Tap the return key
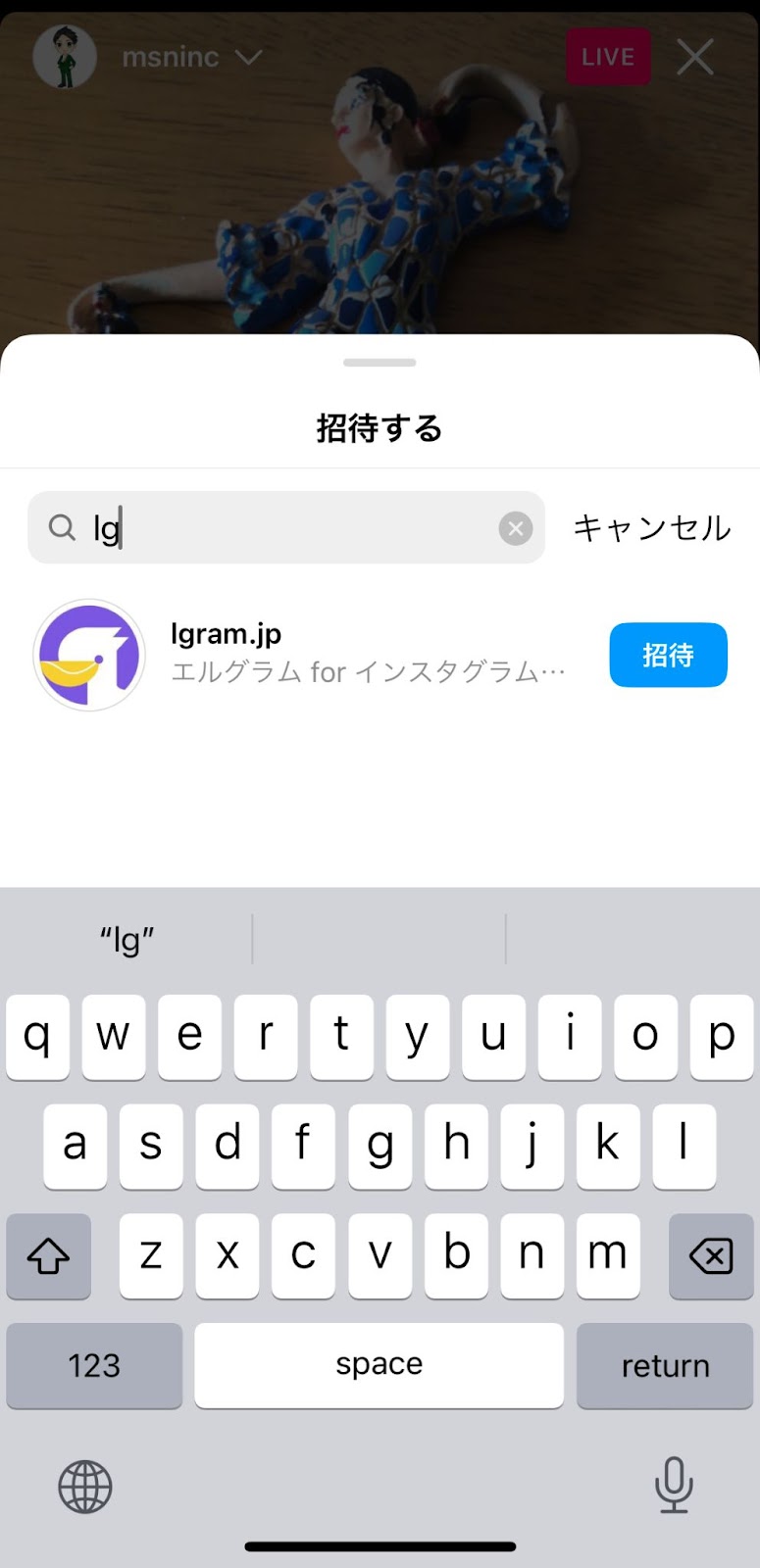This screenshot has width=760, height=1568. click(x=665, y=1365)
